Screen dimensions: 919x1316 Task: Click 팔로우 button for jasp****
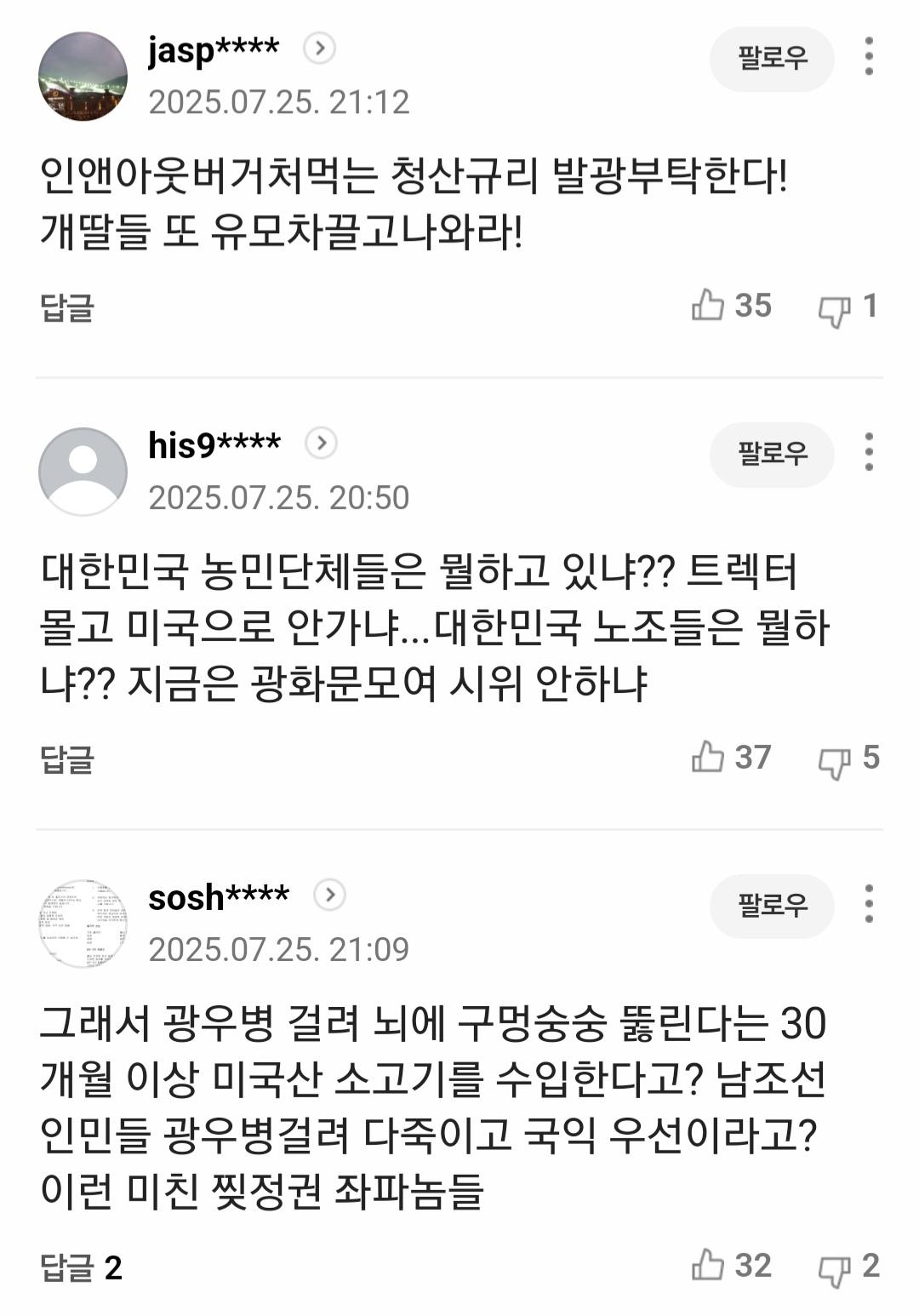(x=772, y=58)
